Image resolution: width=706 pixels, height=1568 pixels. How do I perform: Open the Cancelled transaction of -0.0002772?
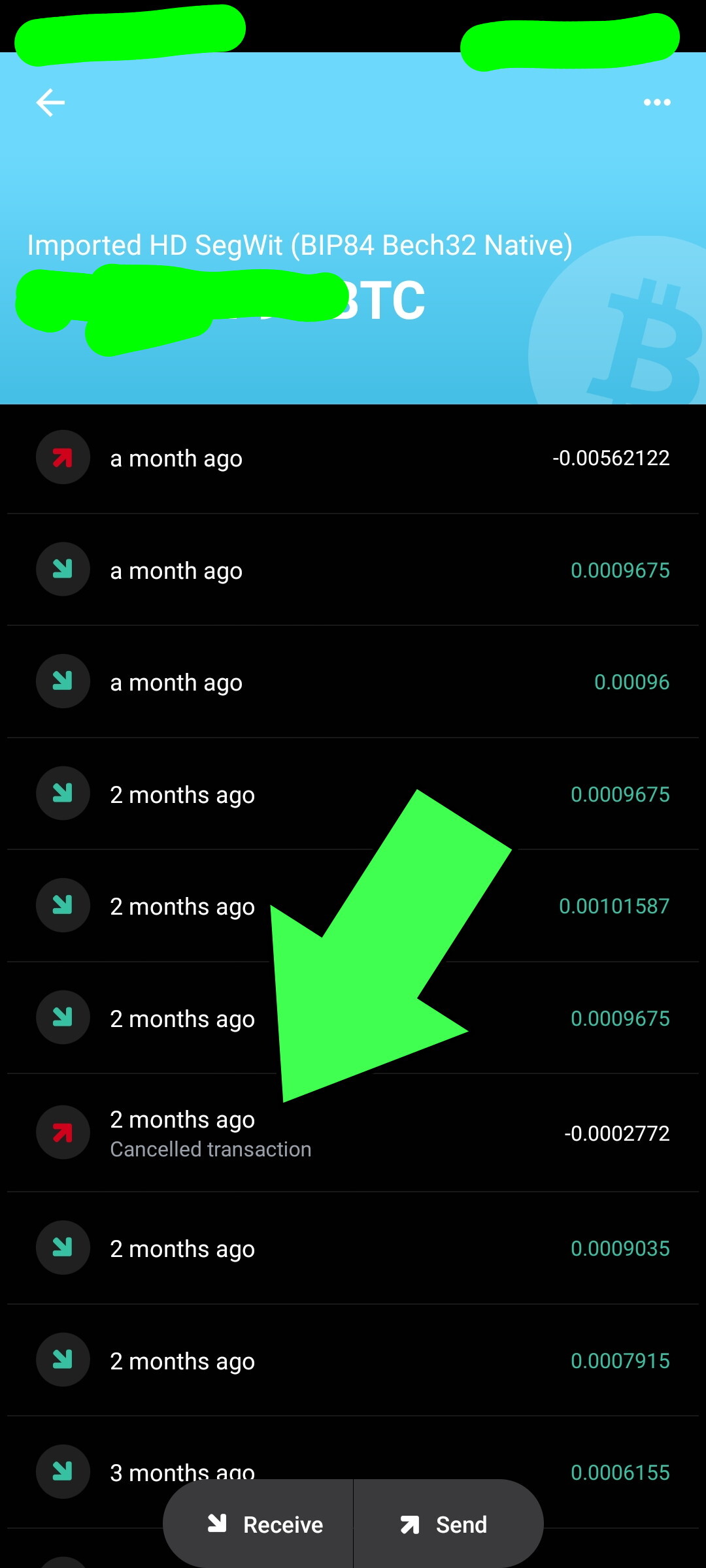tap(353, 1133)
